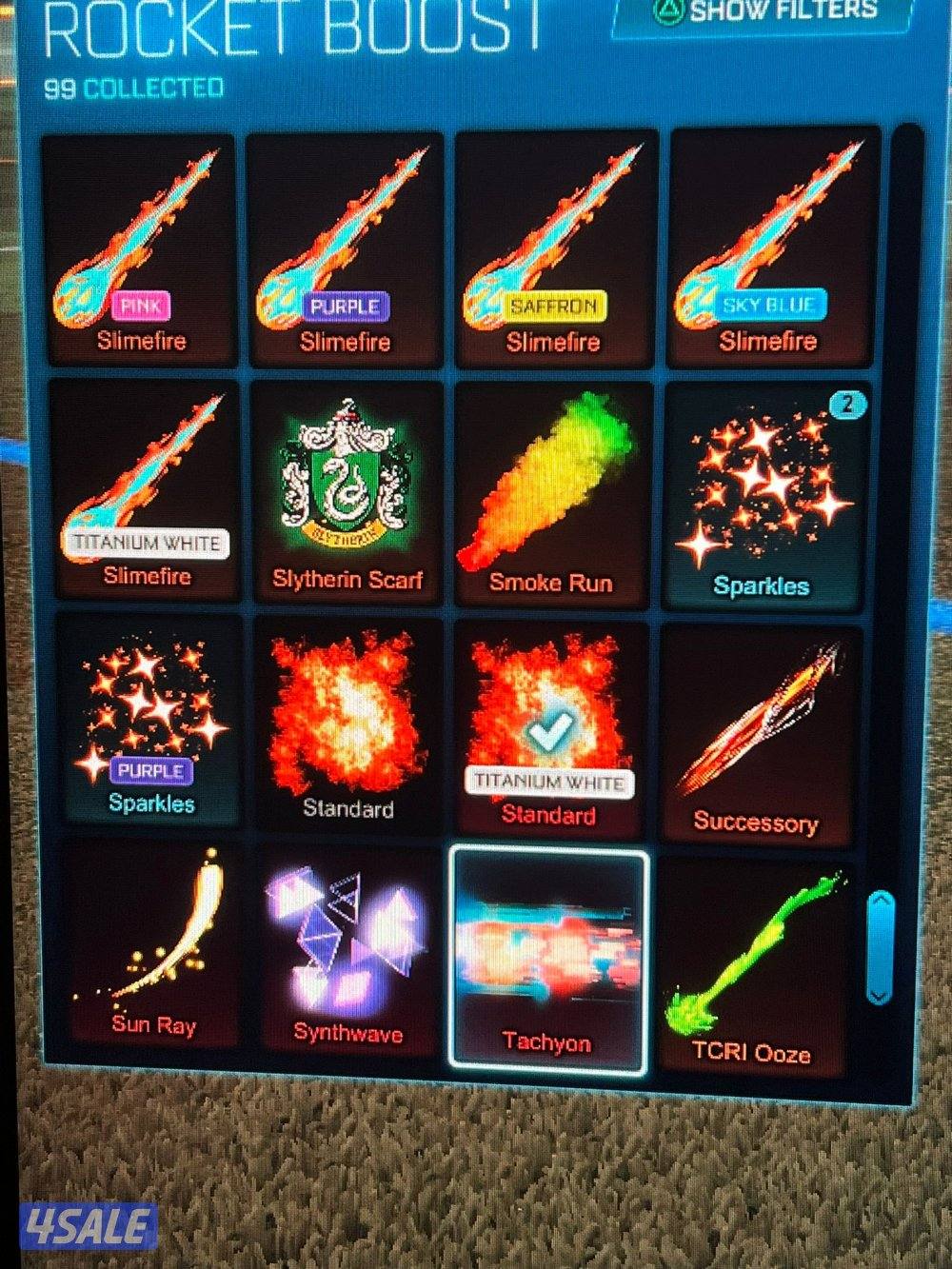Select the Titanium White Slimefire boost
Viewport: 952px width, 1269px height.
click(147, 487)
